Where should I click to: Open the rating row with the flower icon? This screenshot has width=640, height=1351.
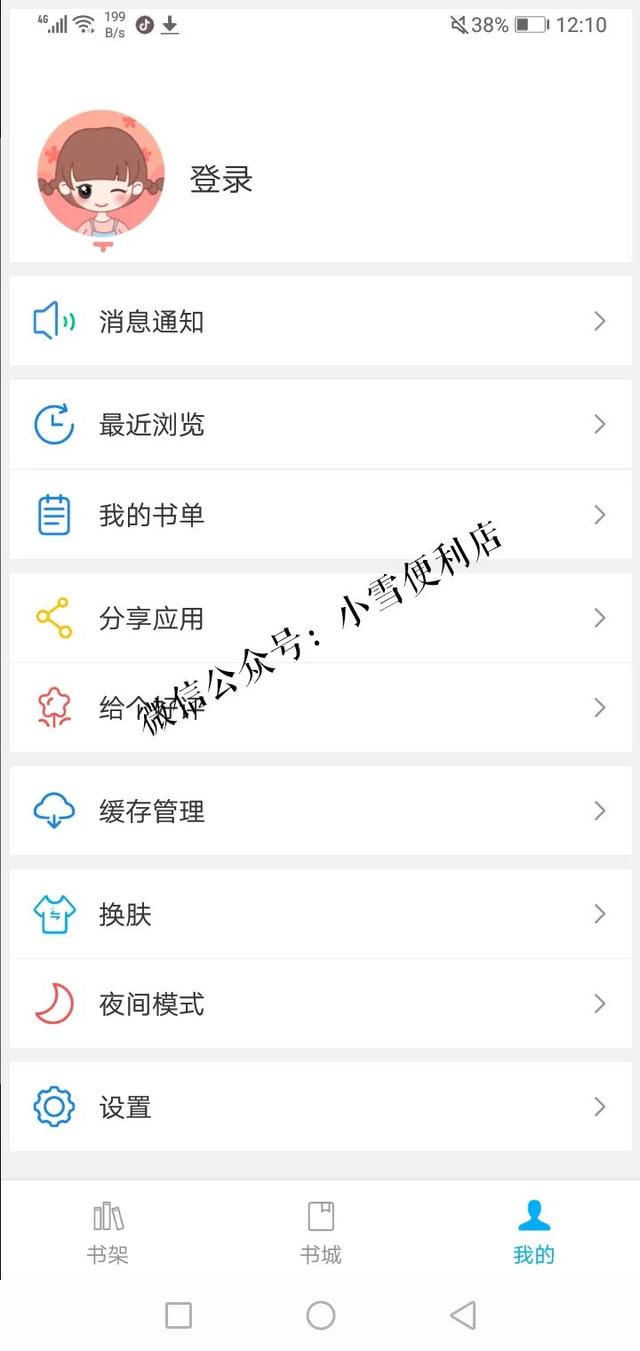pyautogui.click(x=320, y=707)
